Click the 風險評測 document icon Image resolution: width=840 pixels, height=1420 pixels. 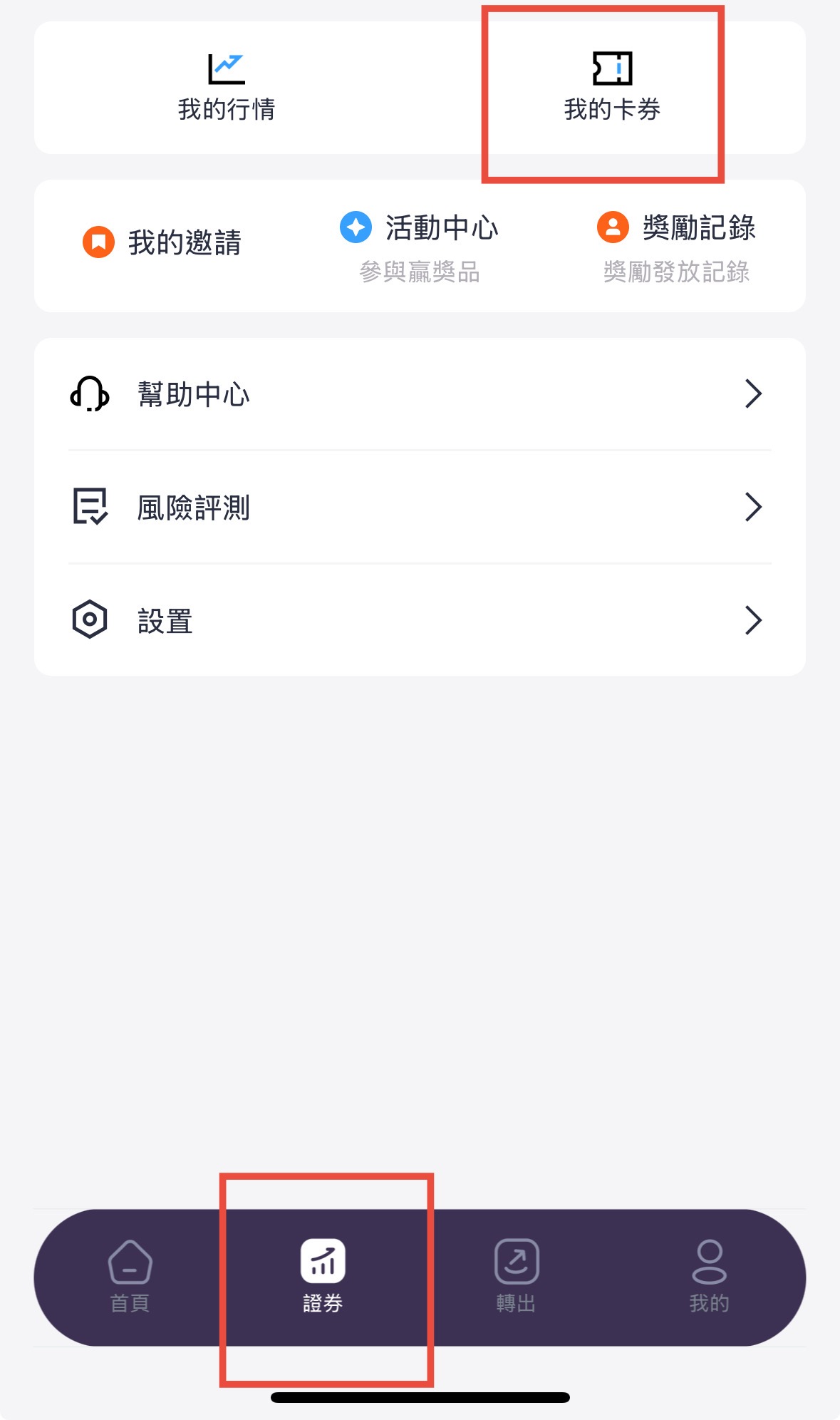(88, 508)
